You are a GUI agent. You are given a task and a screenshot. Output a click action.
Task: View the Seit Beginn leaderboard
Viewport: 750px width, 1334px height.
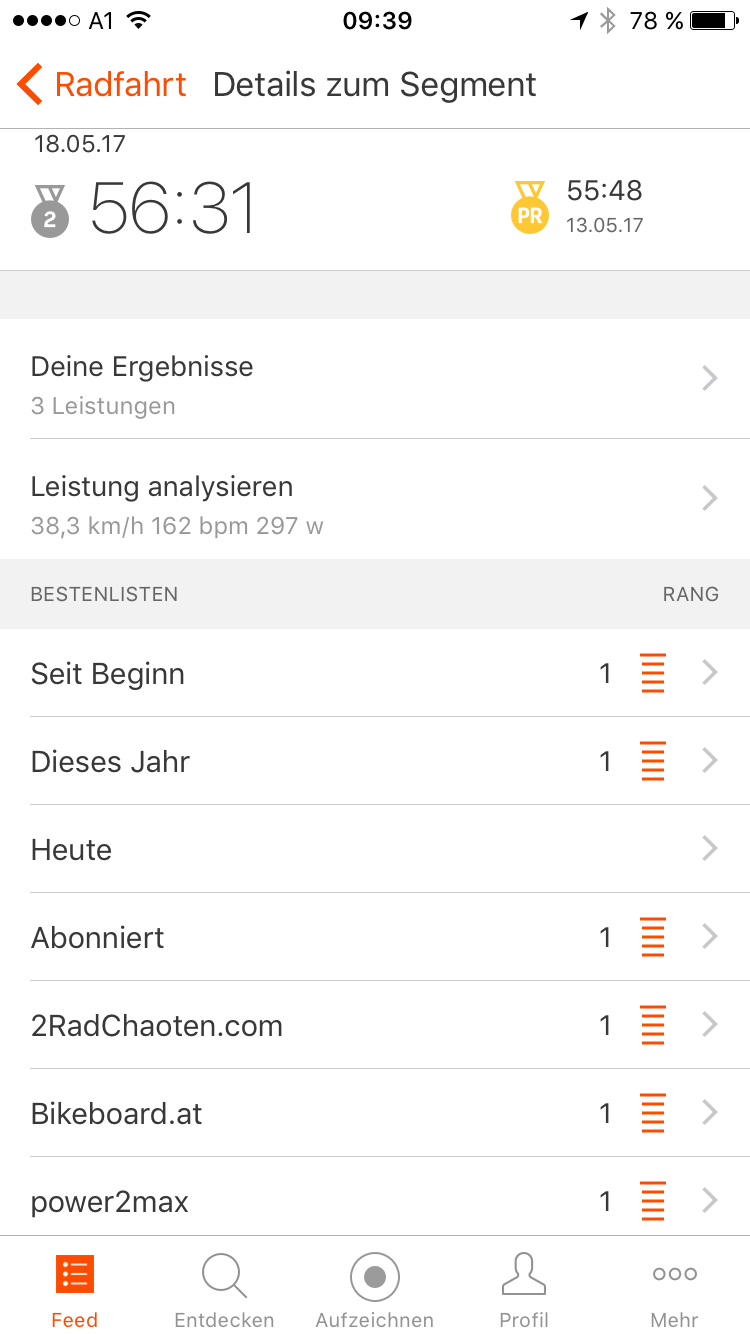click(375, 673)
